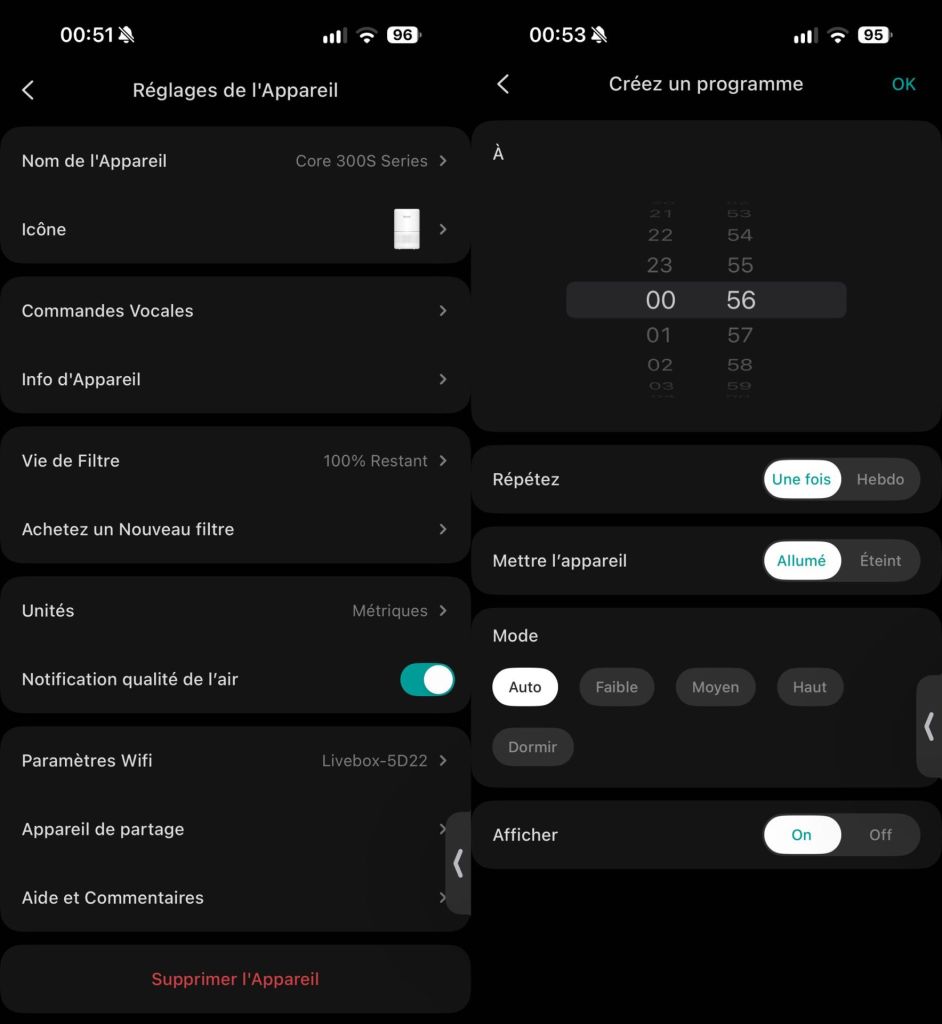Open Commandes Vocales
This screenshot has width=942, height=1024.
[x=235, y=311]
